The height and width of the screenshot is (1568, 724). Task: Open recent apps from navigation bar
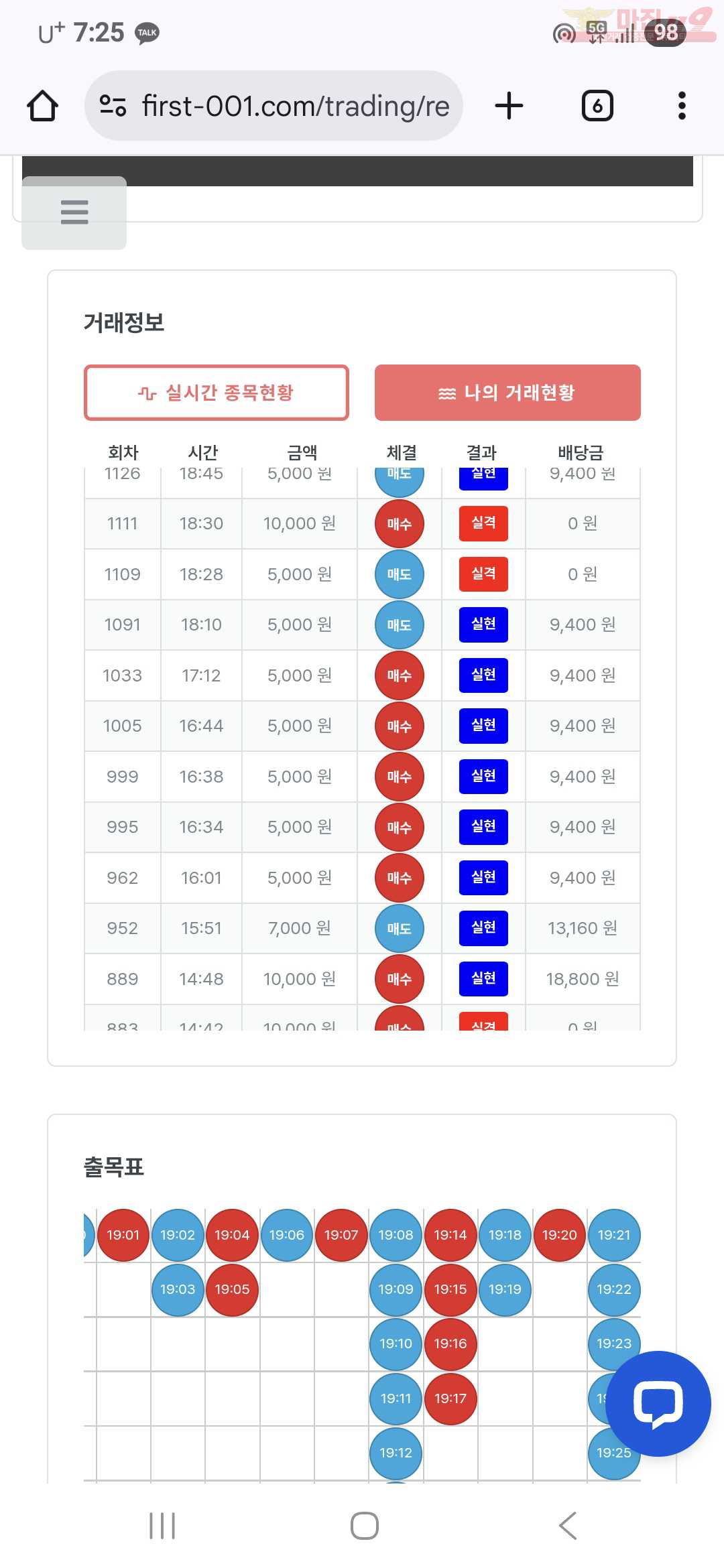(x=162, y=1526)
